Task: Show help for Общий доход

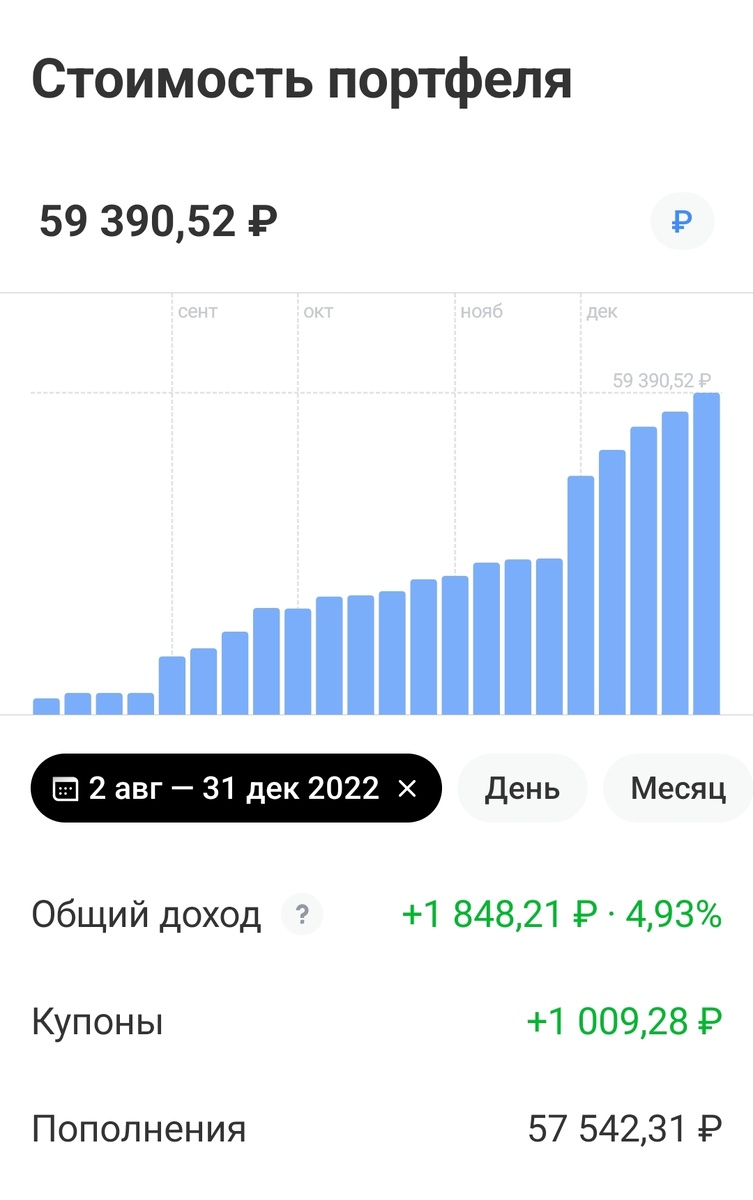Action: [x=302, y=914]
